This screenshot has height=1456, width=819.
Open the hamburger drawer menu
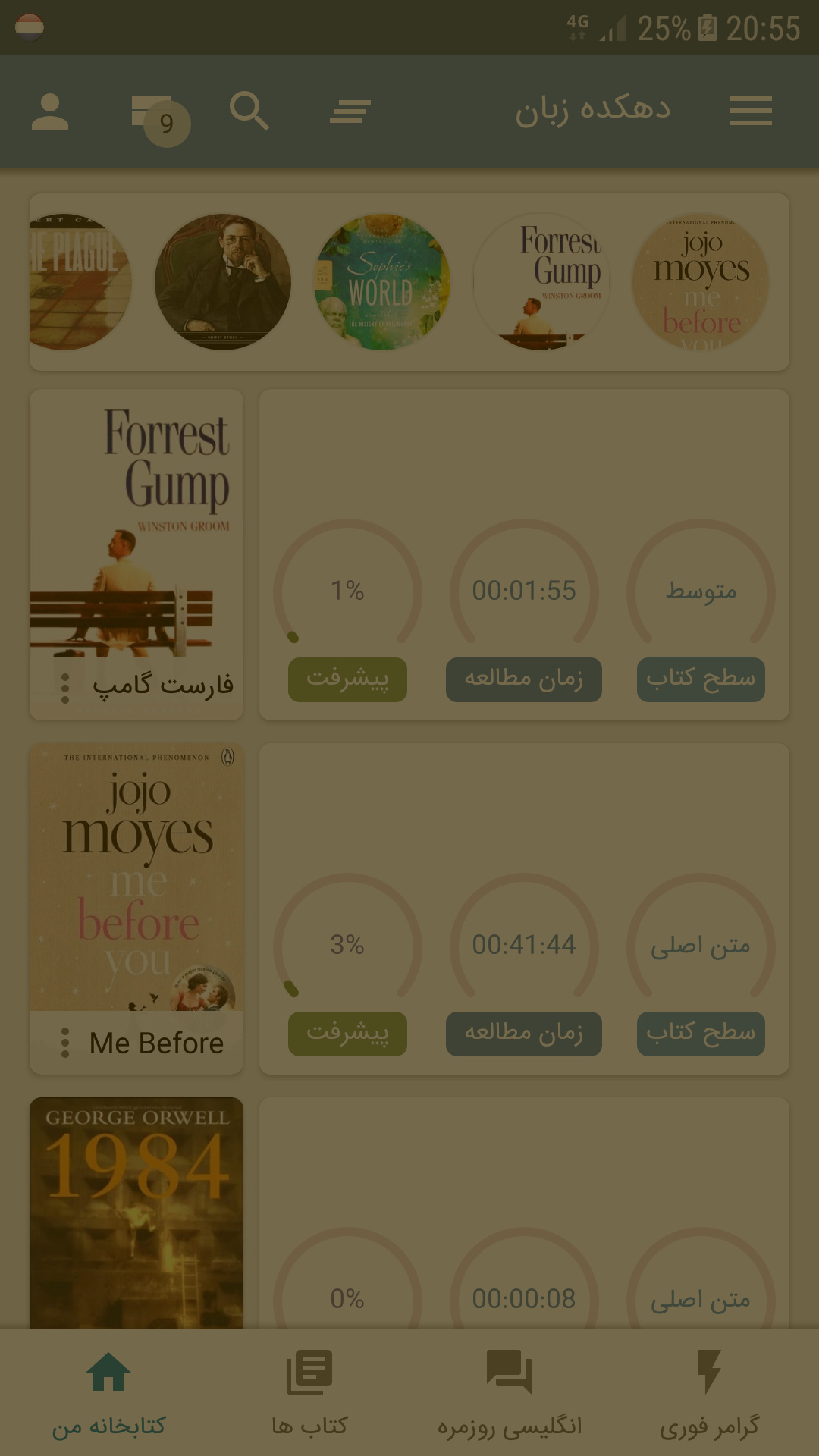(751, 111)
